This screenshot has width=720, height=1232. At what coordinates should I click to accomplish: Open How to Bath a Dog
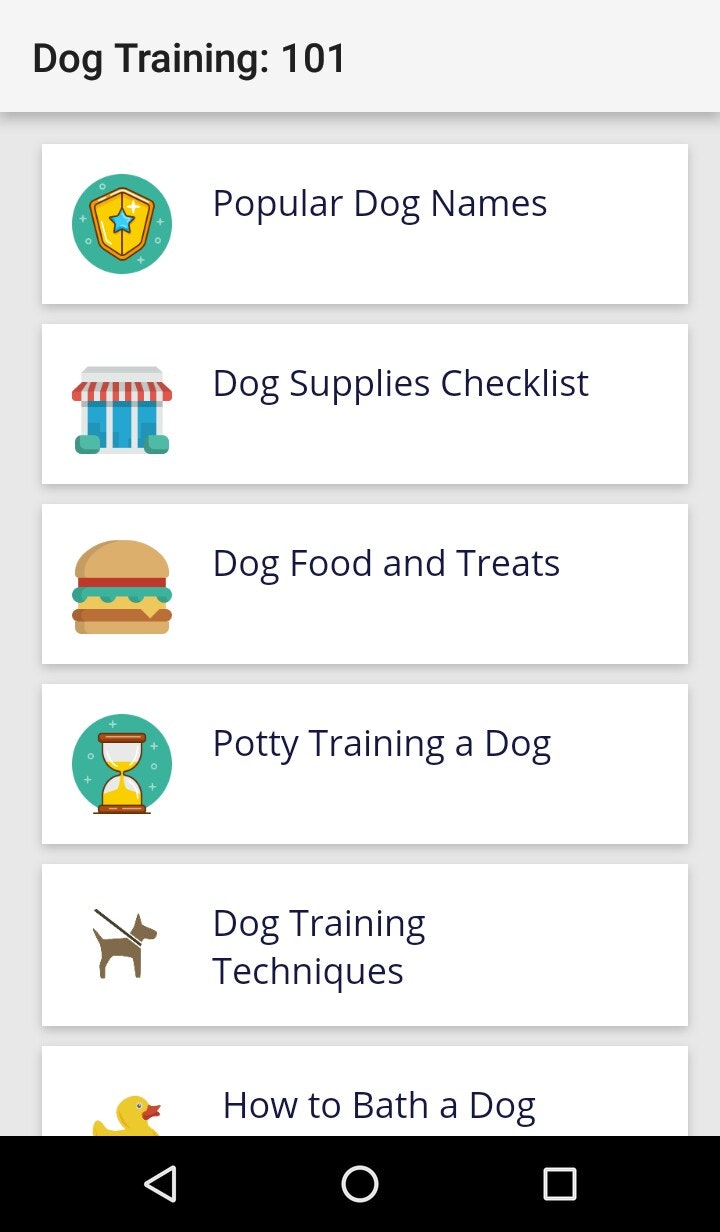[379, 1105]
